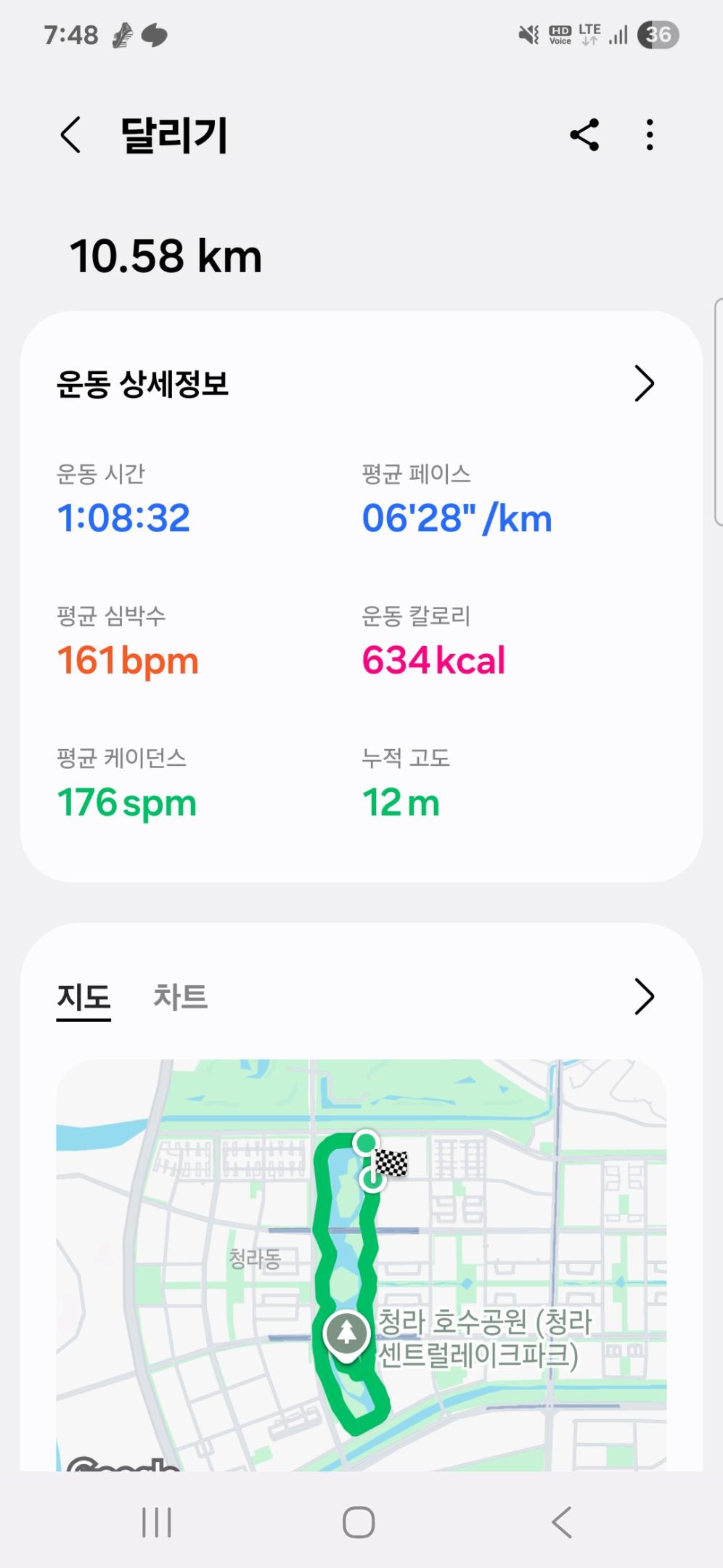Open the running route map
Screen dimensions: 723x1568
(361, 1263)
